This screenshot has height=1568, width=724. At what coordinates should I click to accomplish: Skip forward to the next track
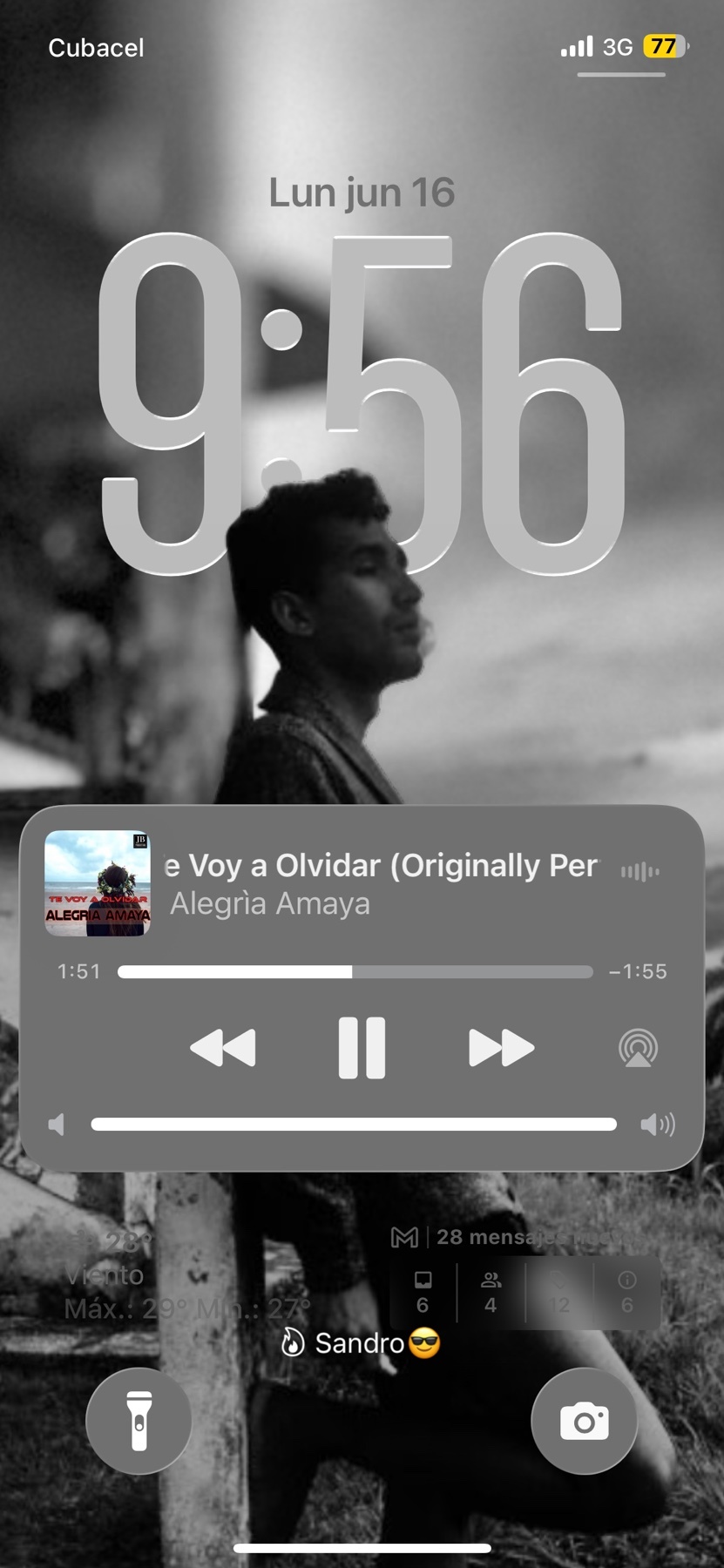501,1048
